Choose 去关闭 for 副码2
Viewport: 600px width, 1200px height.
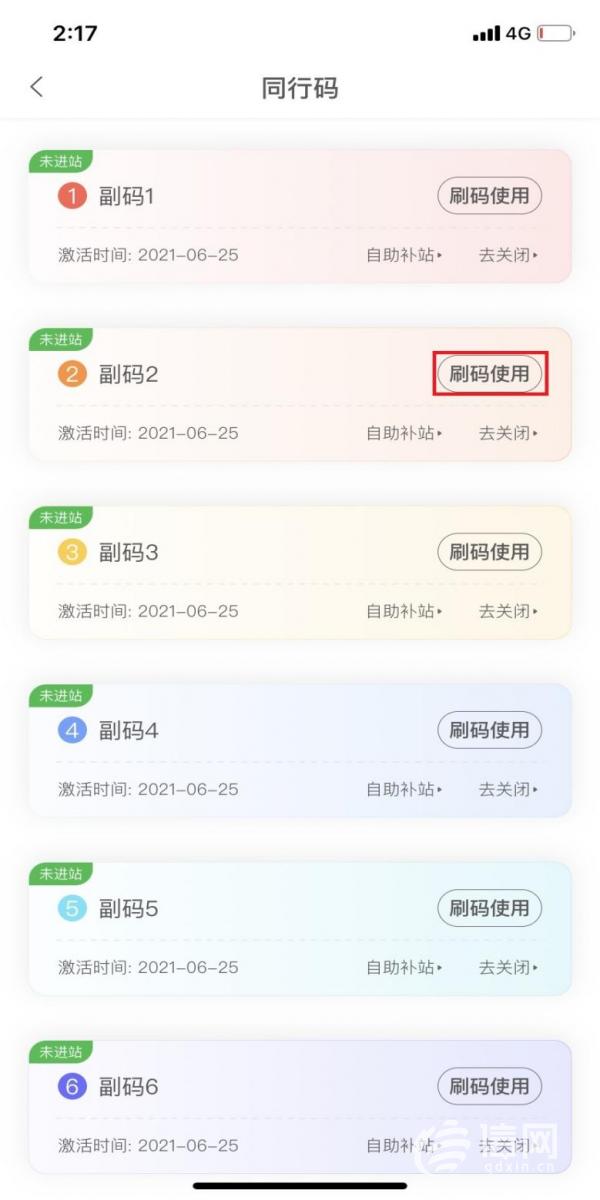507,433
